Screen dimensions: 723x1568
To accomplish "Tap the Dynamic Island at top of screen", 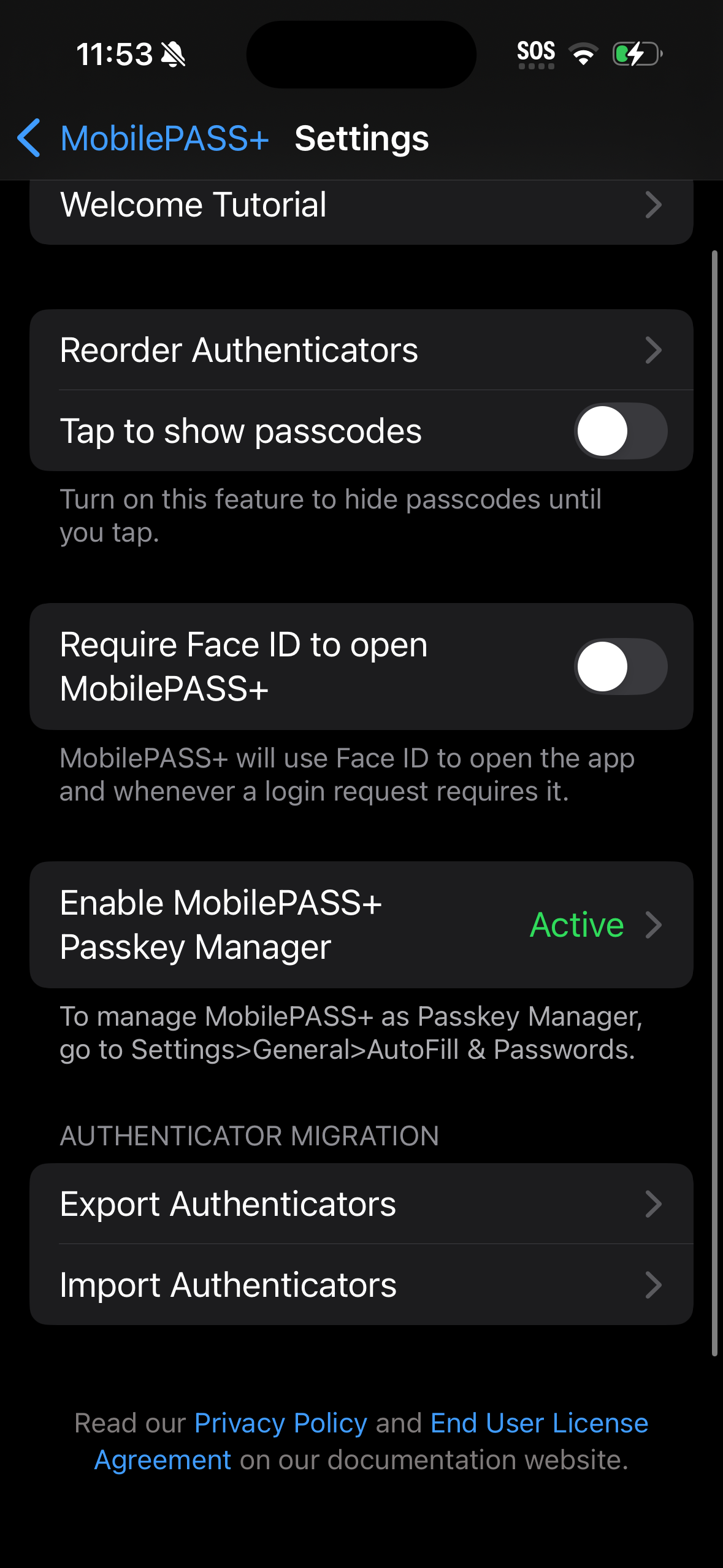I will coord(361,55).
